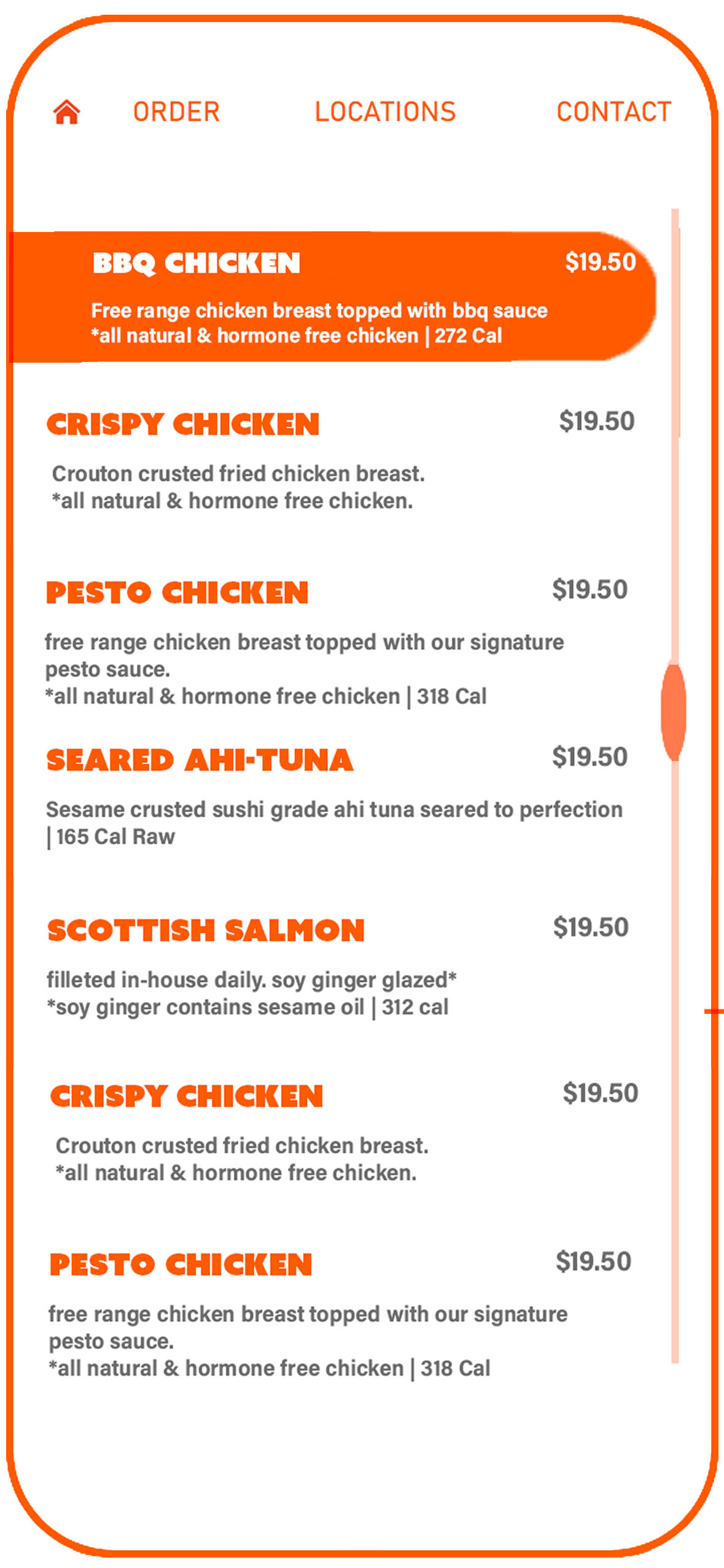Open the Order section
Image resolution: width=724 pixels, height=1568 pixels.
coord(176,112)
